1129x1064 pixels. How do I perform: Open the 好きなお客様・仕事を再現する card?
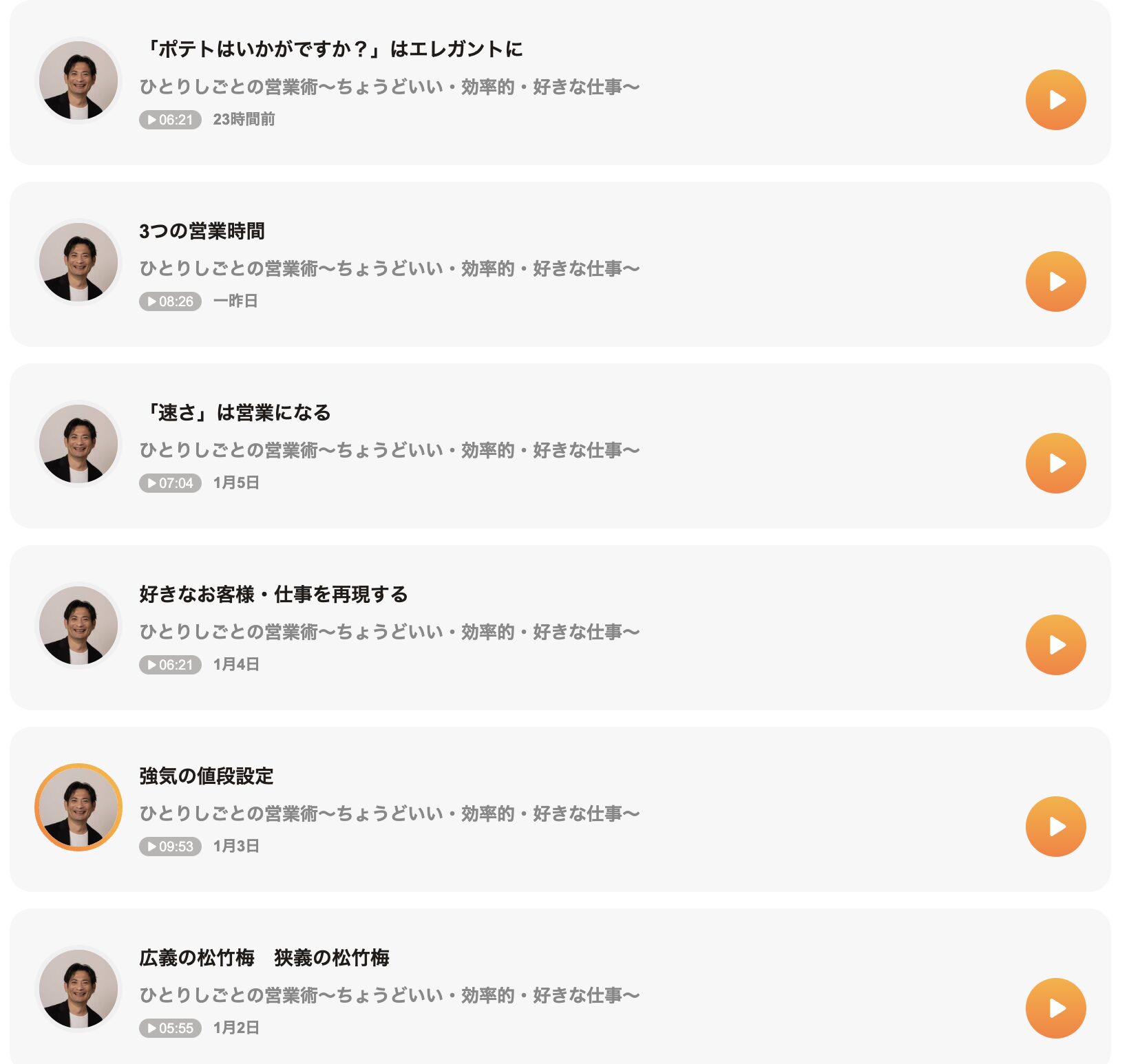pyautogui.click(x=273, y=595)
